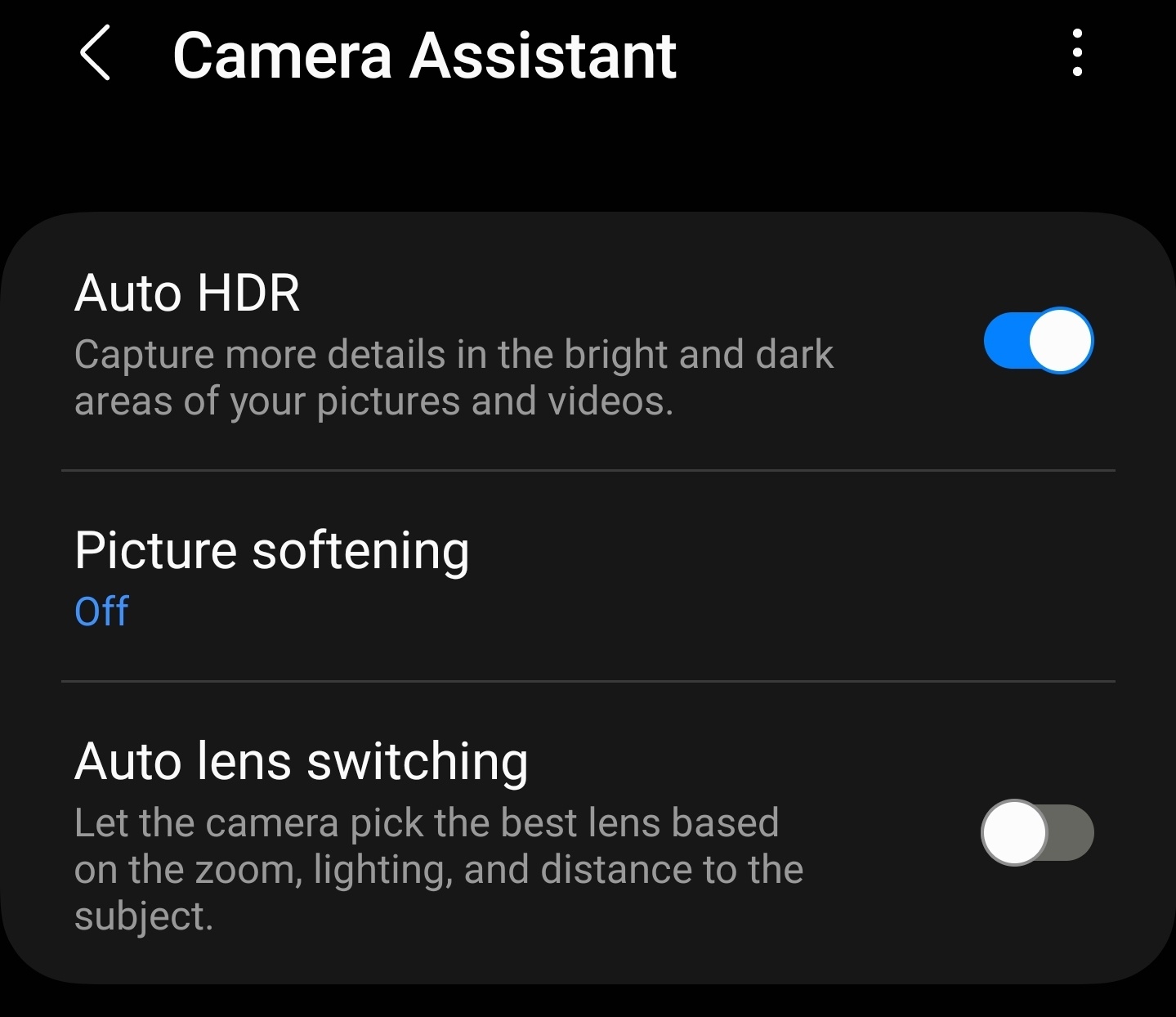
Task: Turn off the Auto HDR switch
Action: [x=1038, y=340]
